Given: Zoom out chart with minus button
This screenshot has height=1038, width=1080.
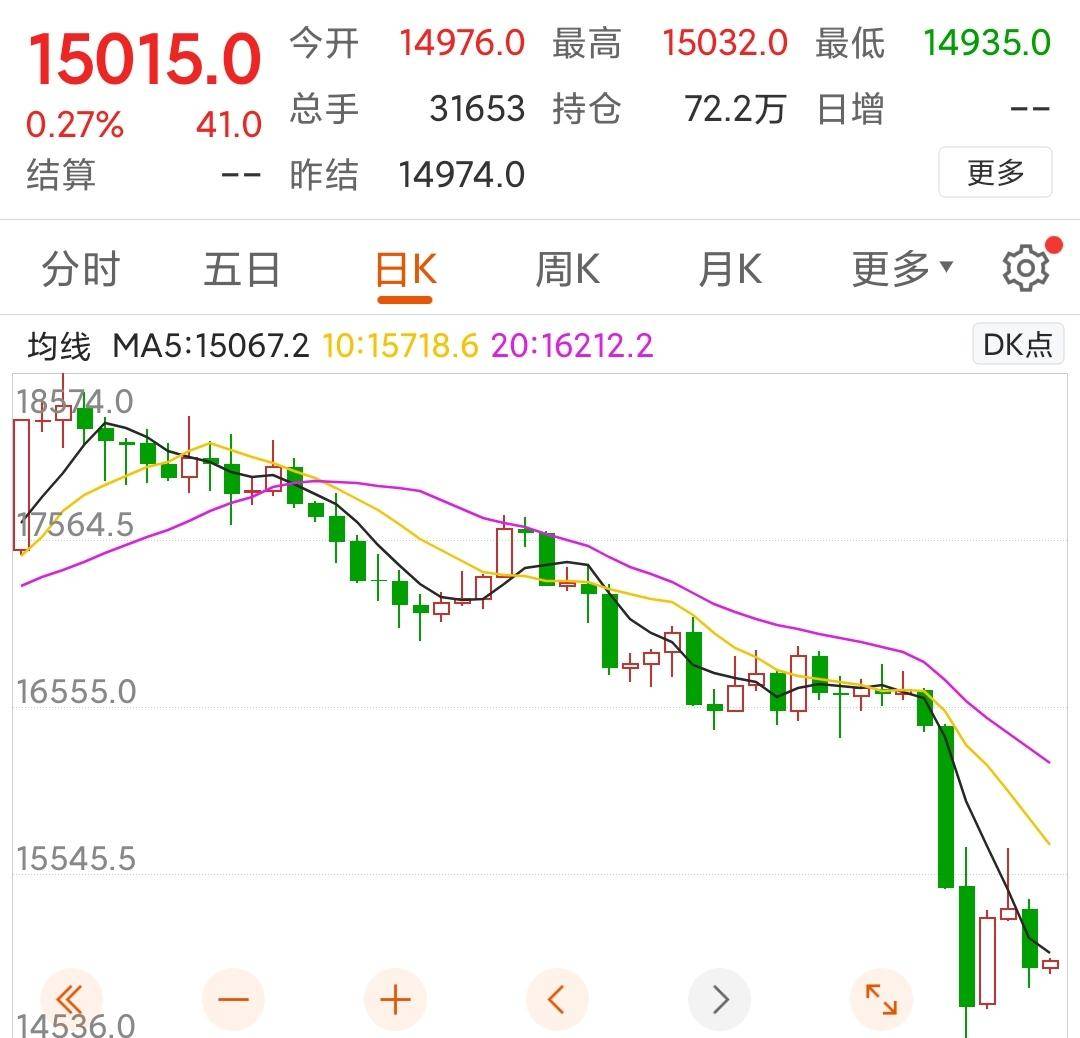Looking at the screenshot, I should (x=233, y=999).
